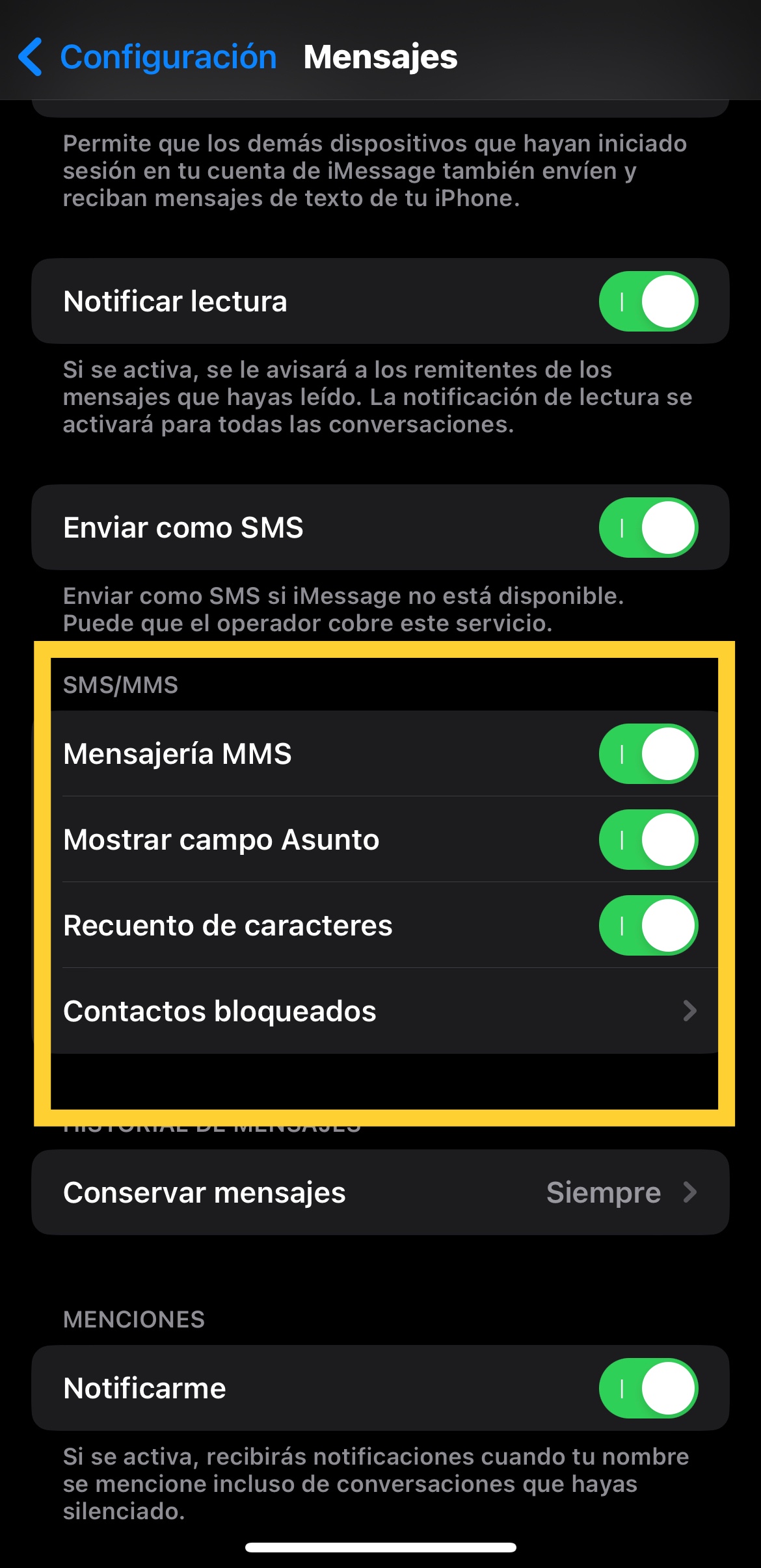Turn off Notificar lectura switch

click(648, 302)
